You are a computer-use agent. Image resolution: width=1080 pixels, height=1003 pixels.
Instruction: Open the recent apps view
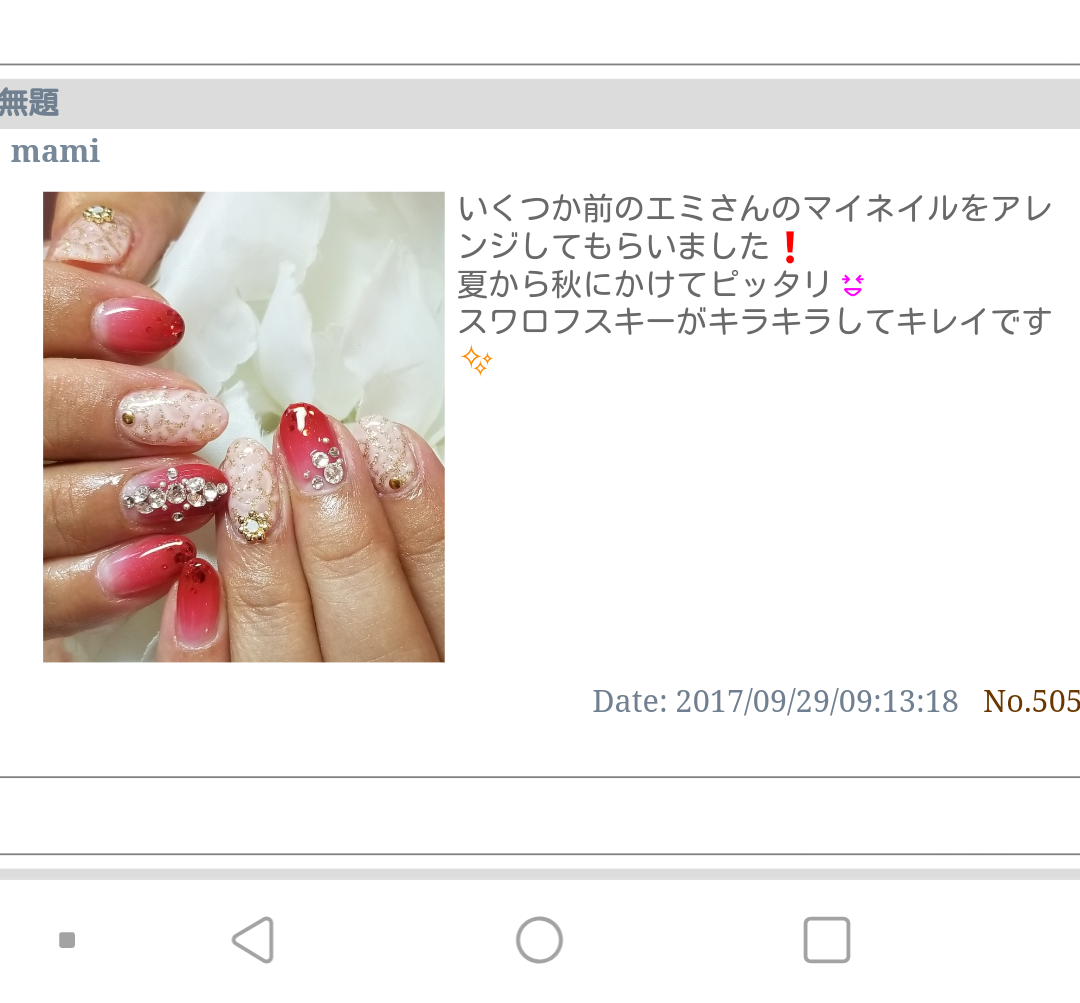826,940
